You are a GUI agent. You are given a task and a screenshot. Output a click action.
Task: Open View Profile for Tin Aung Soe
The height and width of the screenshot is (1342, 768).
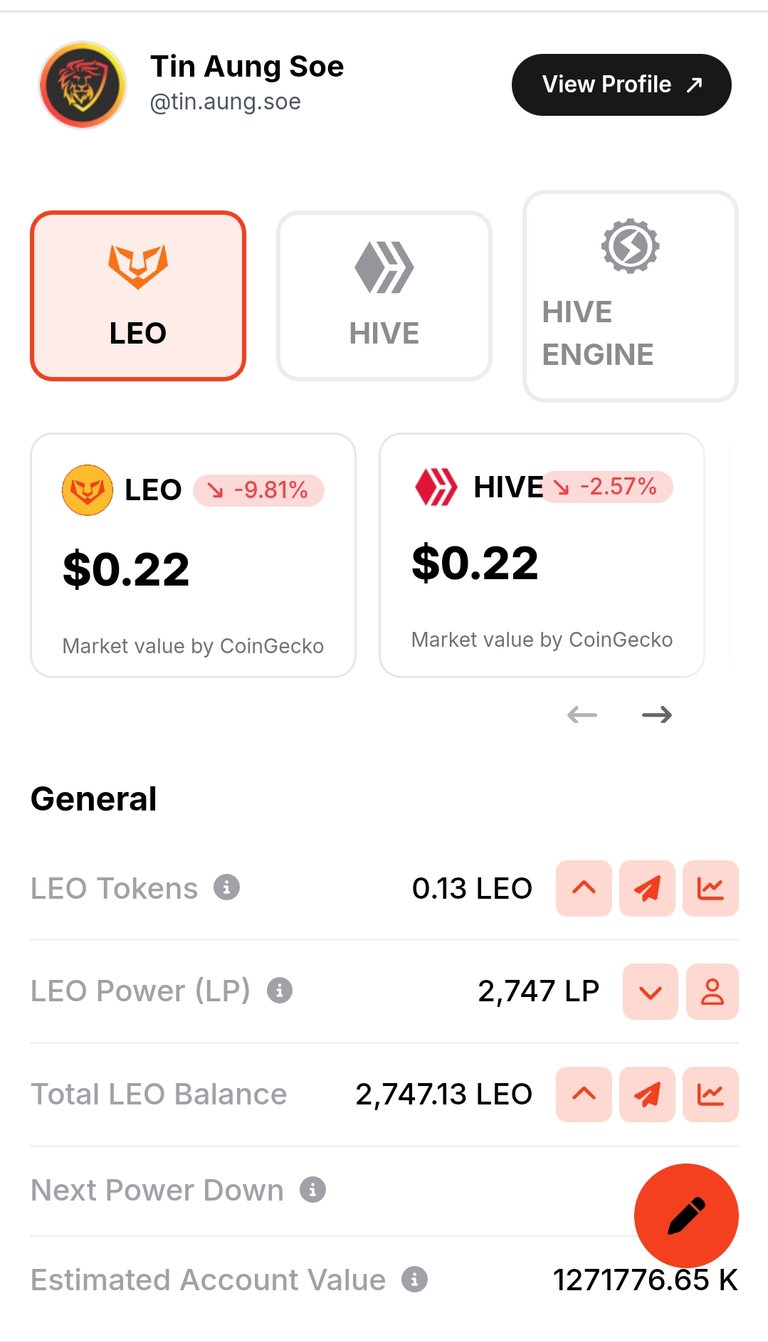[621, 85]
